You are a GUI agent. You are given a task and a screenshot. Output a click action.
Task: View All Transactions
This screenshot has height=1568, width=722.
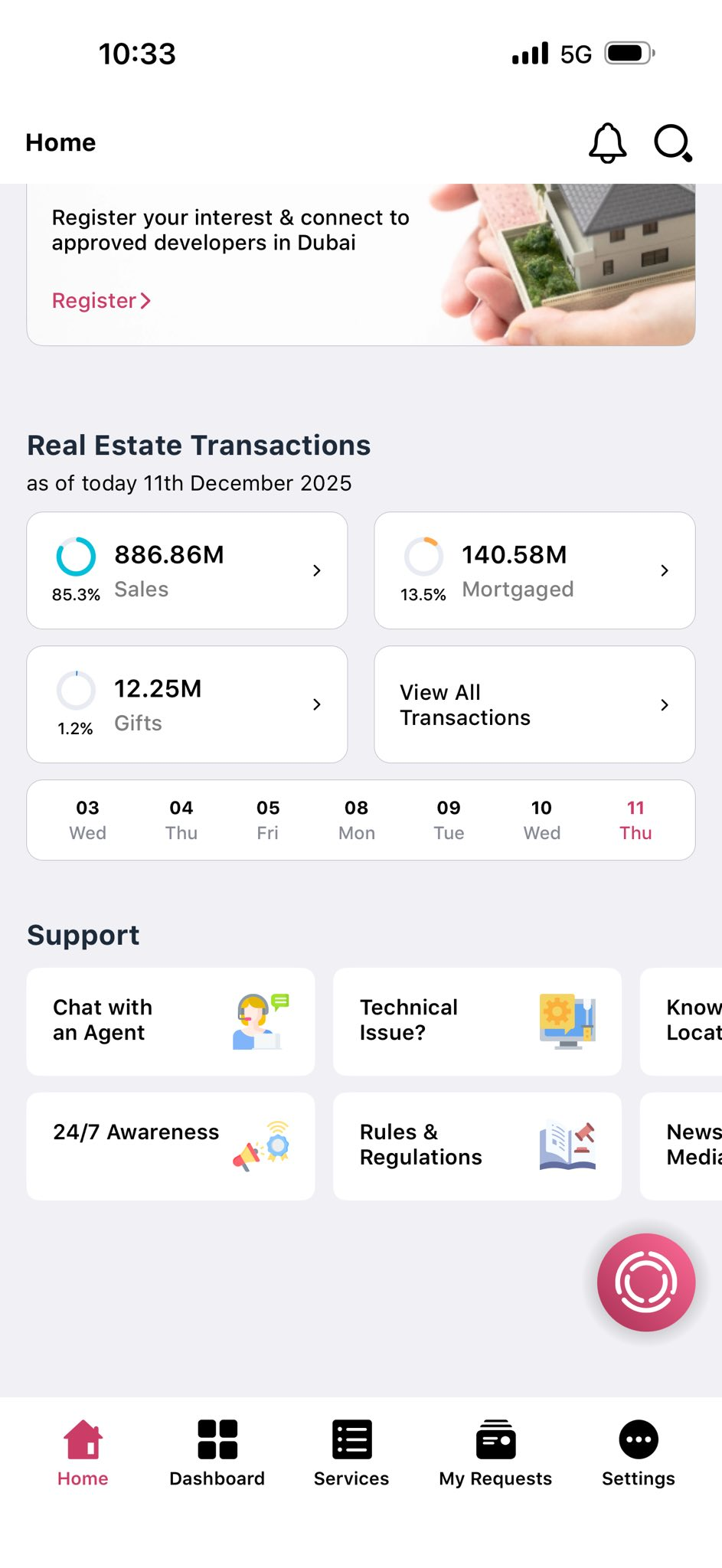coord(534,704)
